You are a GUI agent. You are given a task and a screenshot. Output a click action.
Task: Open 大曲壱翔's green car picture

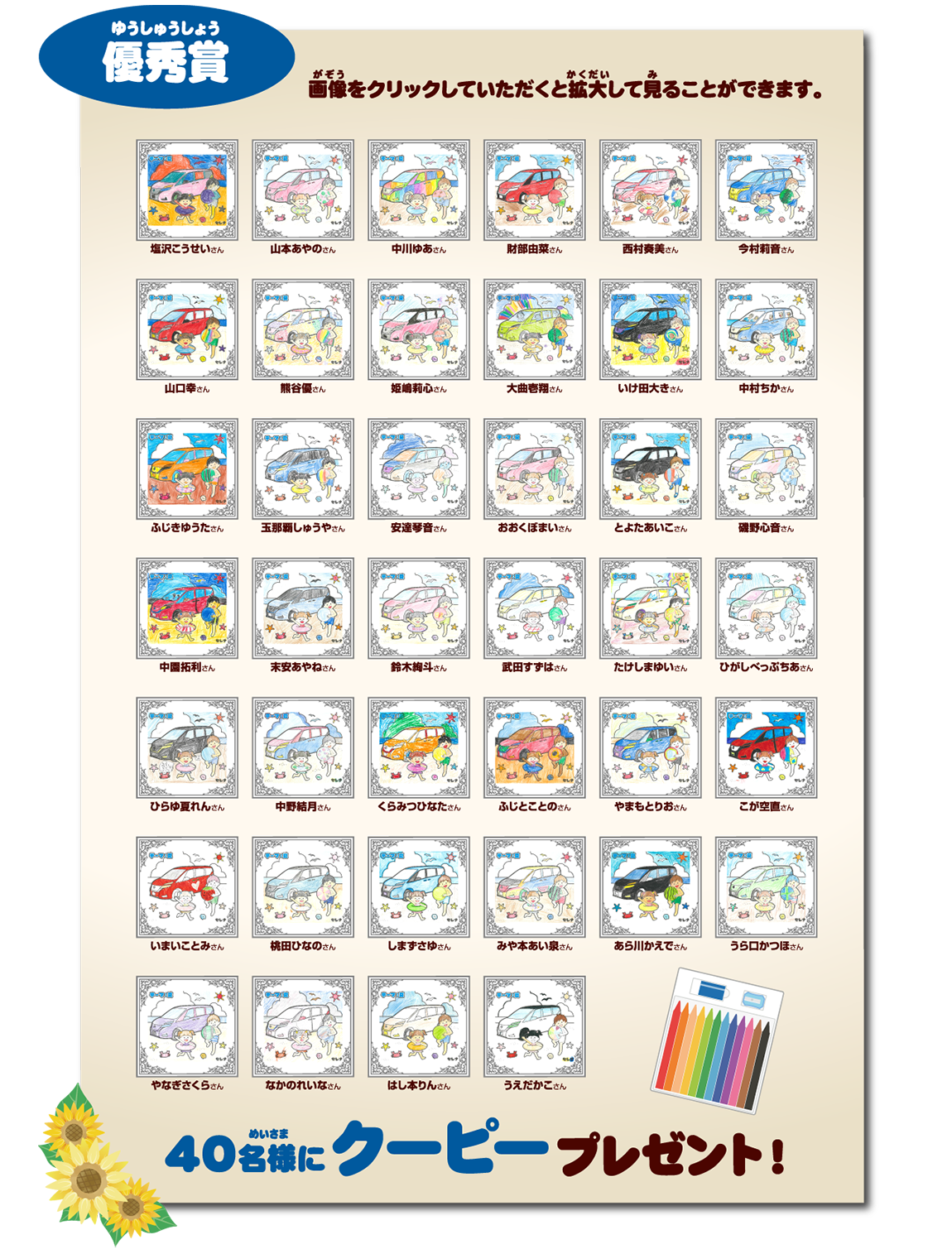[x=535, y=329]
